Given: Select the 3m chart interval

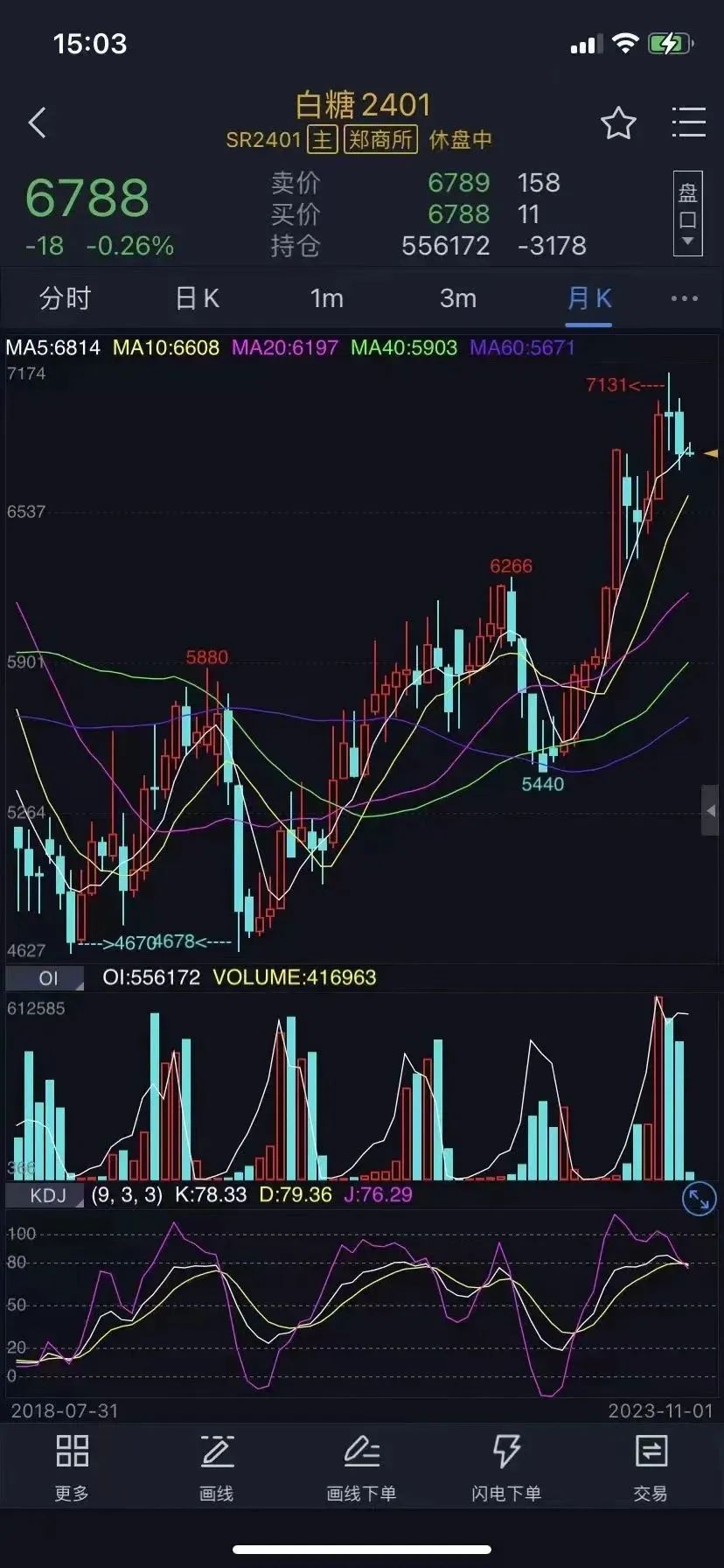Looking at the screenshot, I should coord(458,298).
